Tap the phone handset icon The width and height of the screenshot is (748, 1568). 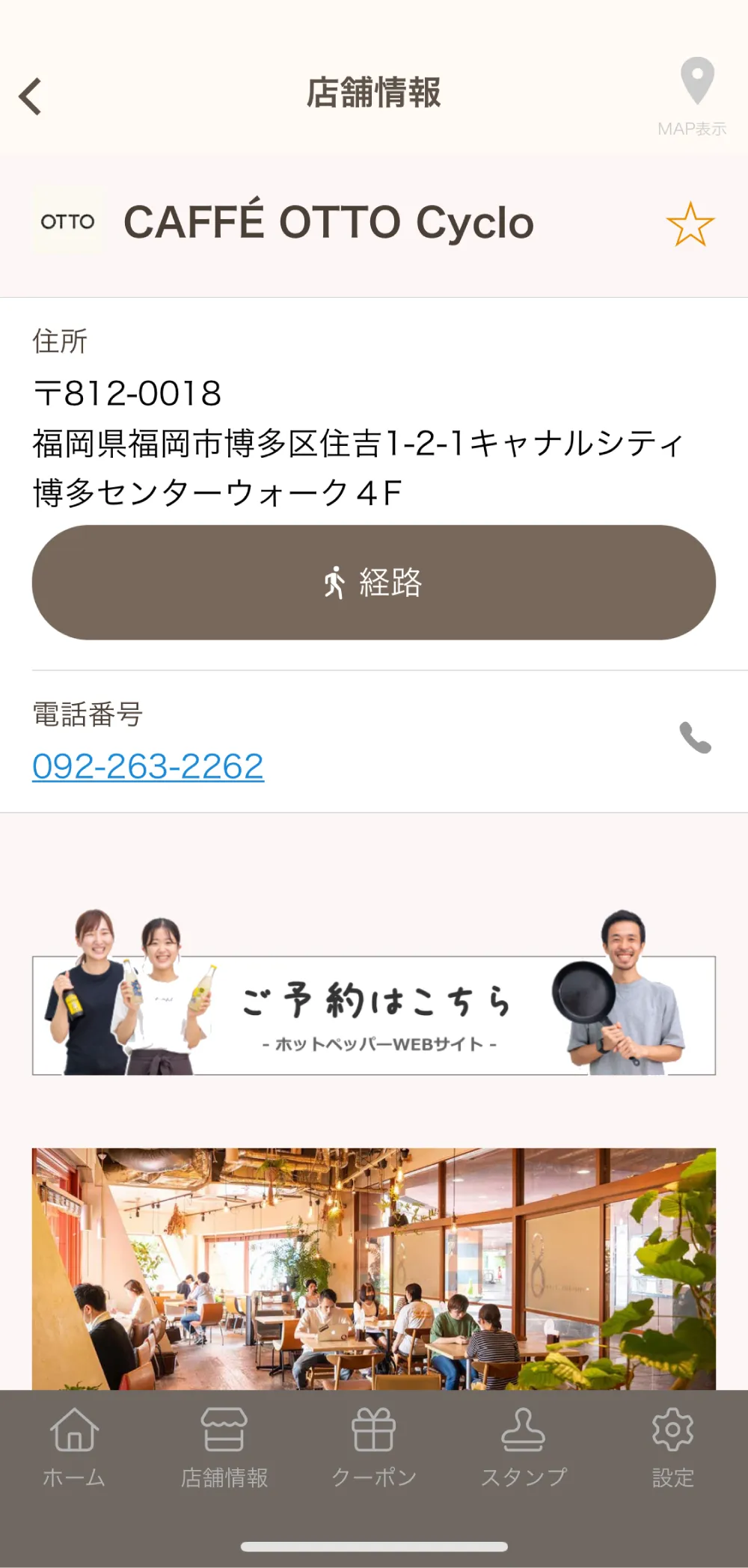click(695, 738)
